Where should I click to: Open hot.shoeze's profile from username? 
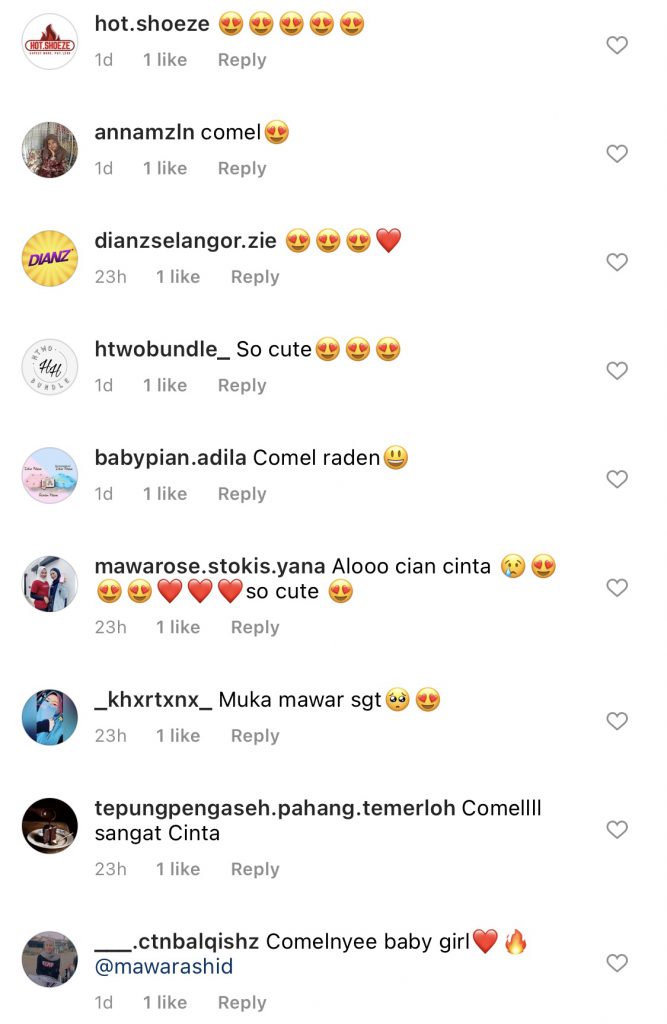[152, 24]
